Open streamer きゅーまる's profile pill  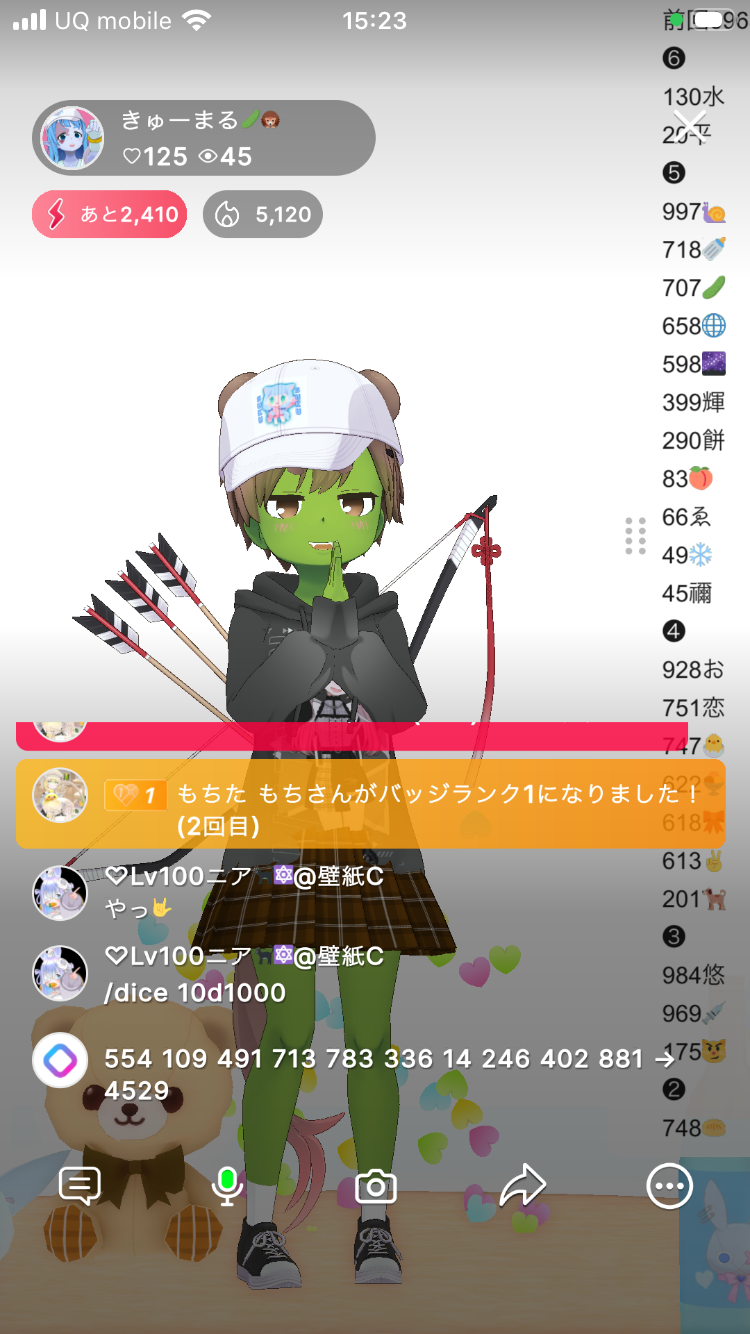pos(204,138)
